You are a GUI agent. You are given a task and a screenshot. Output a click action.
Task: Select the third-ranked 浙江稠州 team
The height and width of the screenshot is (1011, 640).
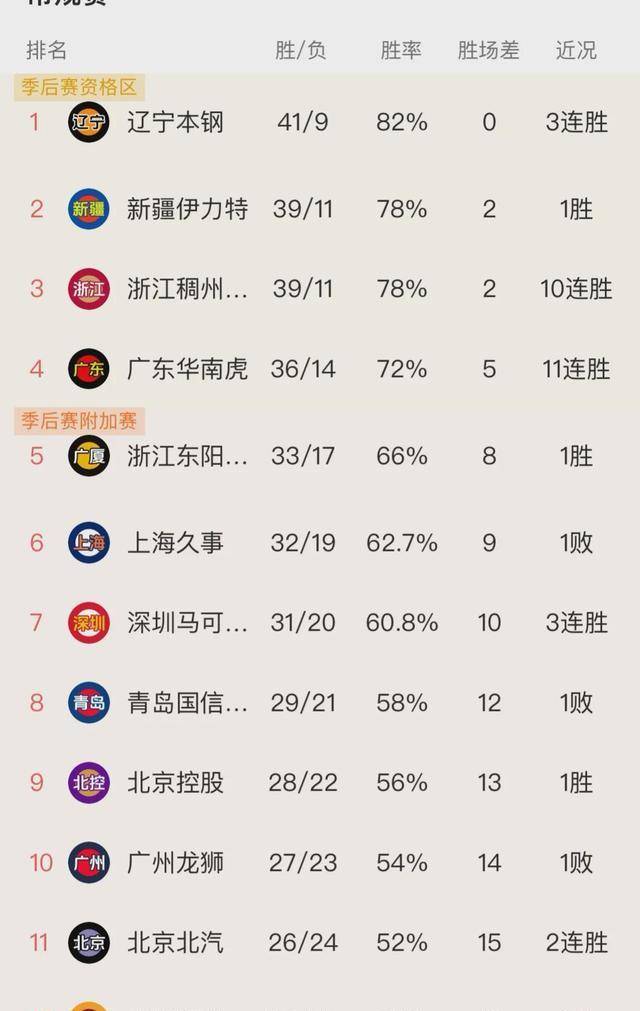[187, 289]
